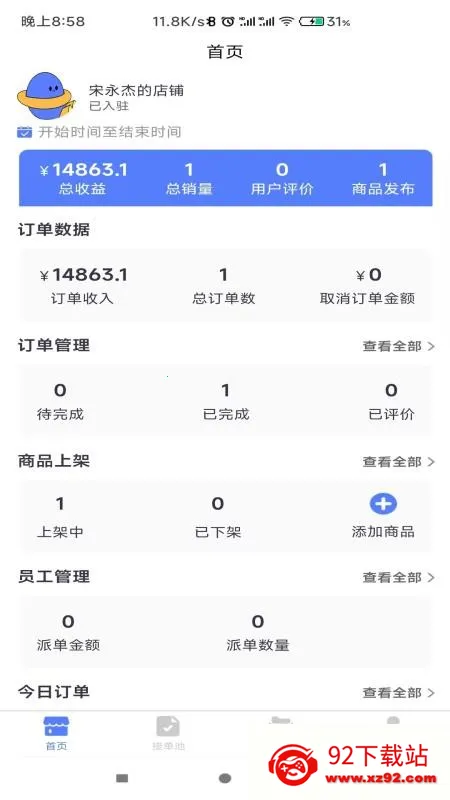Screen dimensions: 450x800
Task: View all under 订单管理
Action: (398, 346)
